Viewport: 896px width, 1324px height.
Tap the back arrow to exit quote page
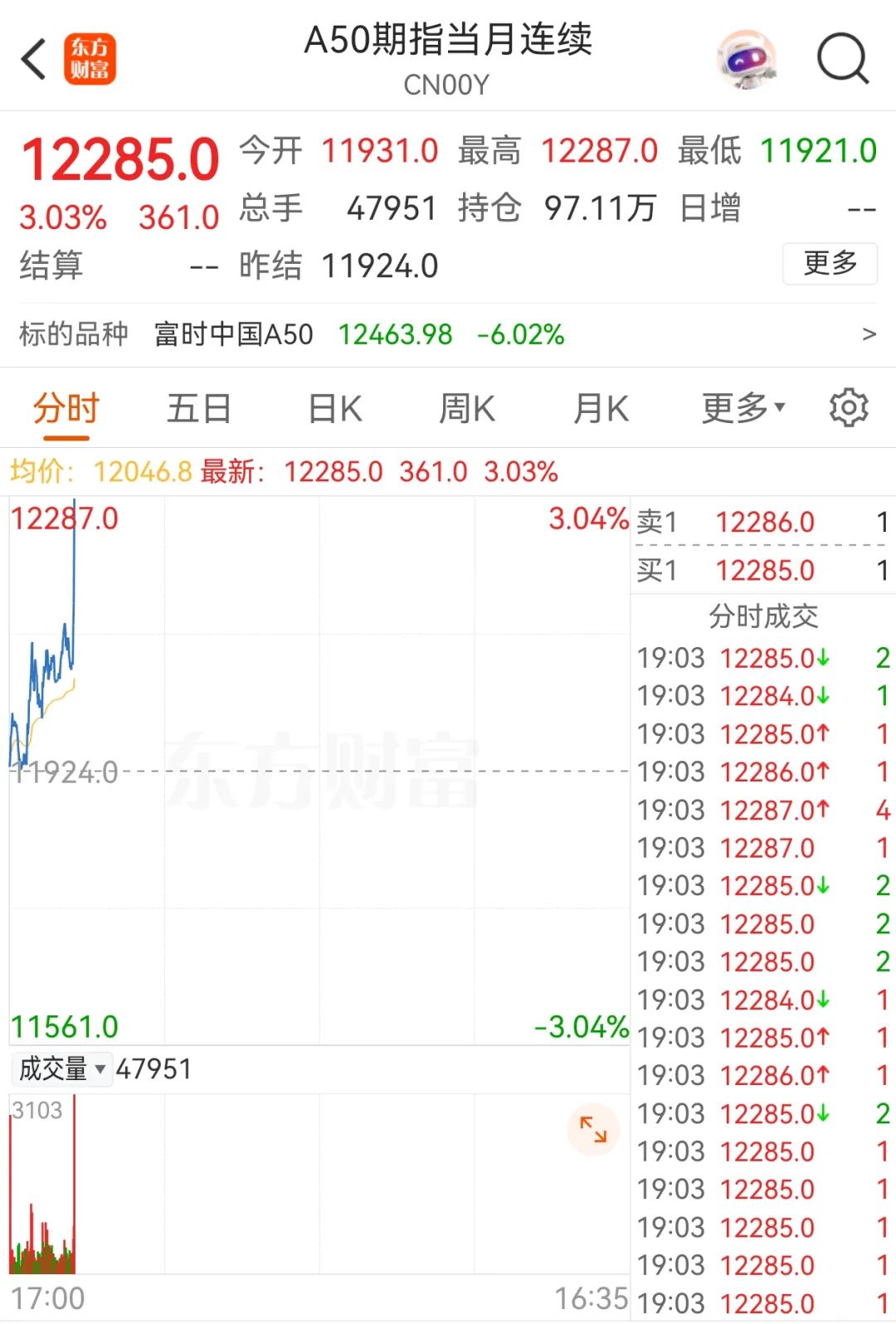coord(33,58)
